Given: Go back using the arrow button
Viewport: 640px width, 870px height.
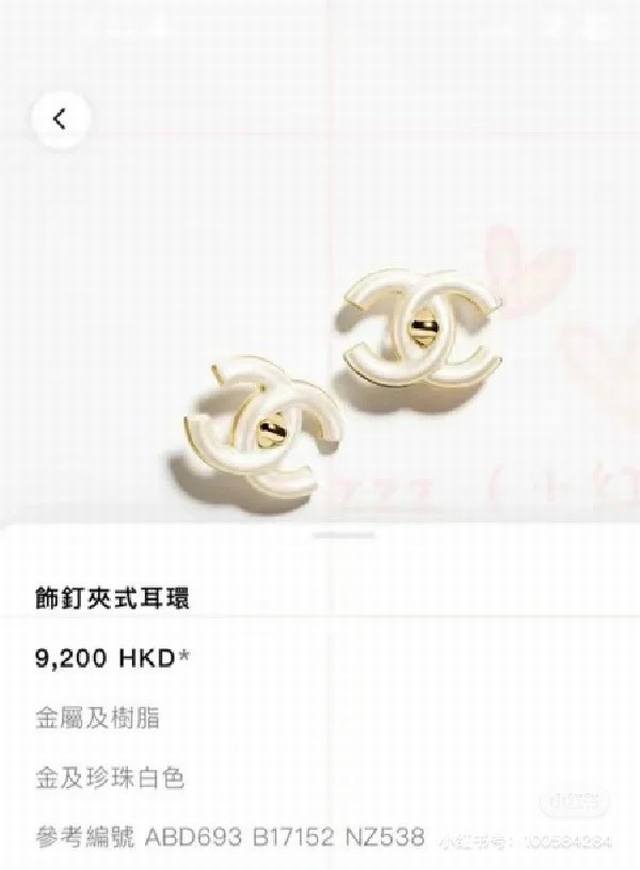Looking at the screenshot, I should tap(60, 119).
